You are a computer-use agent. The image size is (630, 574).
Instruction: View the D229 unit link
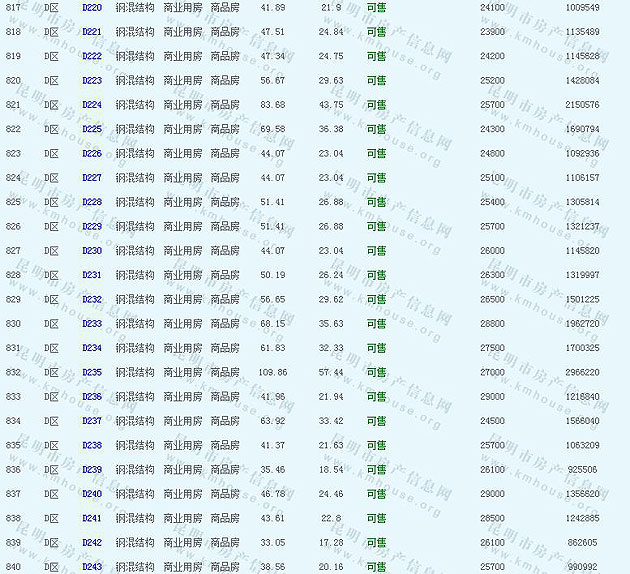(x=91, y=226)
